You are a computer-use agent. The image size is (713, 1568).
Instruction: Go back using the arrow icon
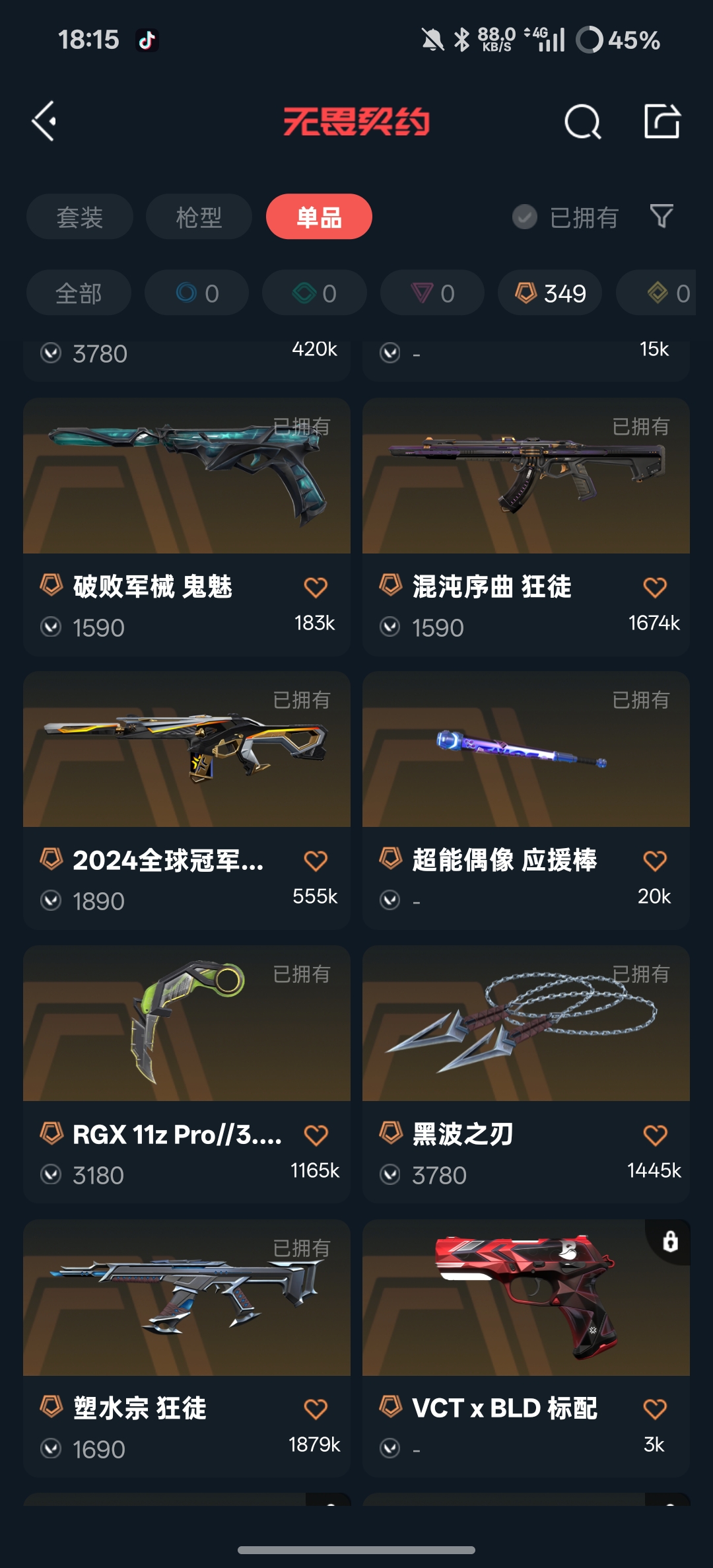click(x=45, y=122)
